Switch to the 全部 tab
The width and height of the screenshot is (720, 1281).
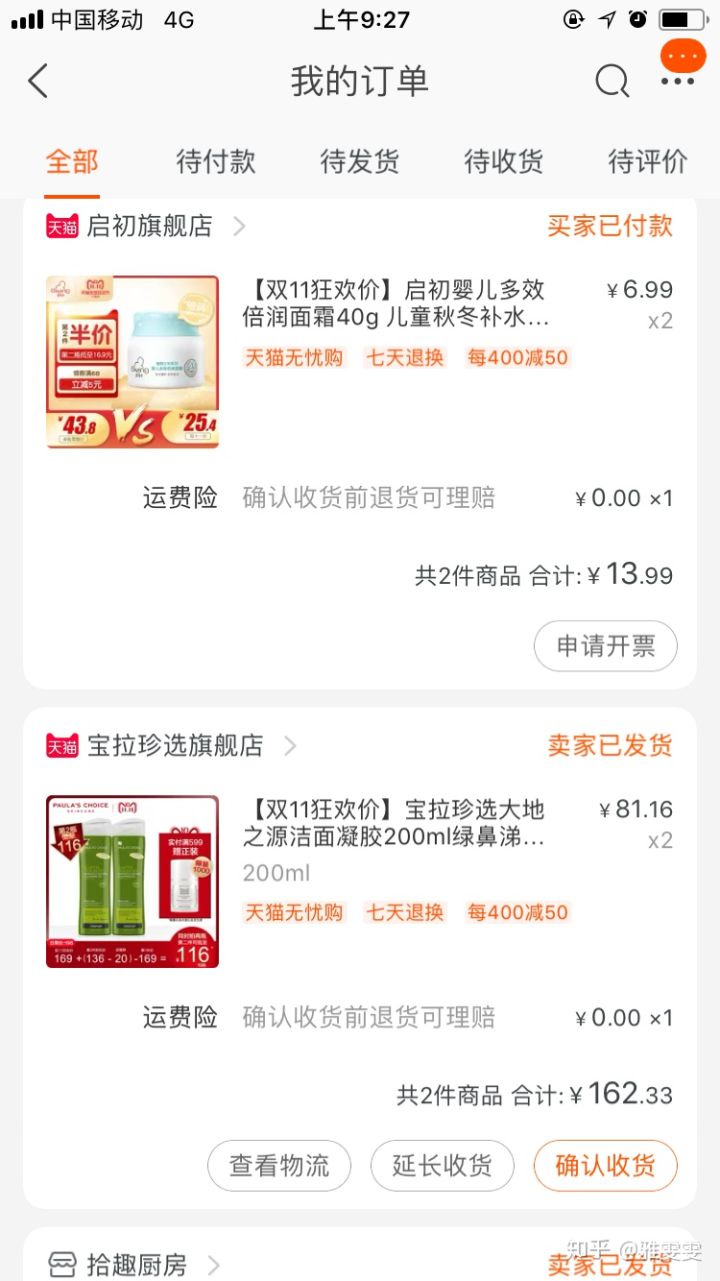(72, 161)
